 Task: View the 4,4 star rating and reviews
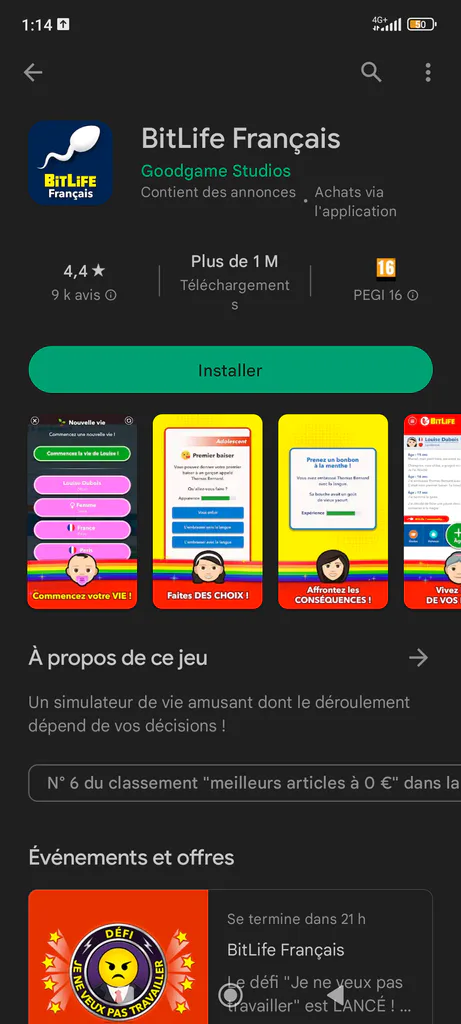[x=84, y=281]
